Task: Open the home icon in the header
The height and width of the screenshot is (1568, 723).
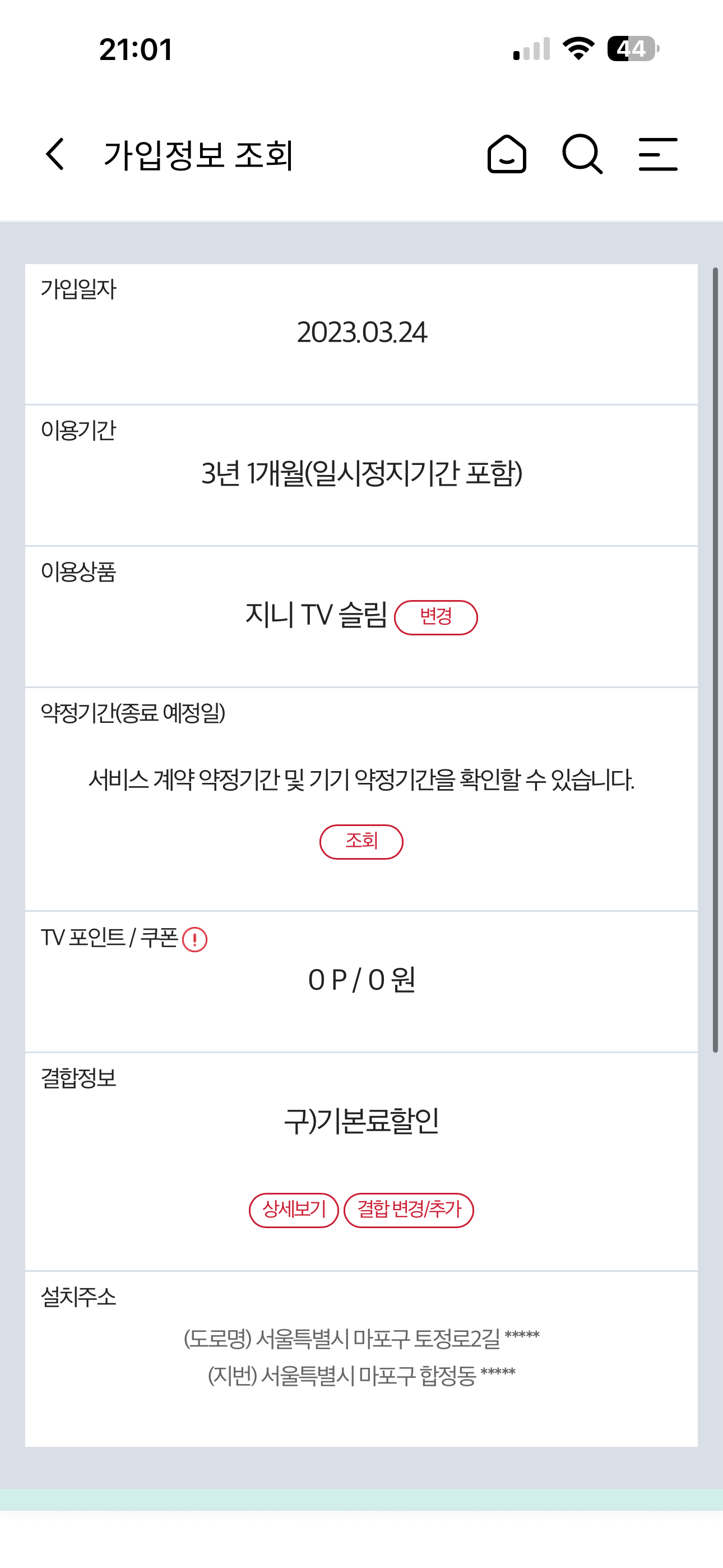Action: point(506,154)
